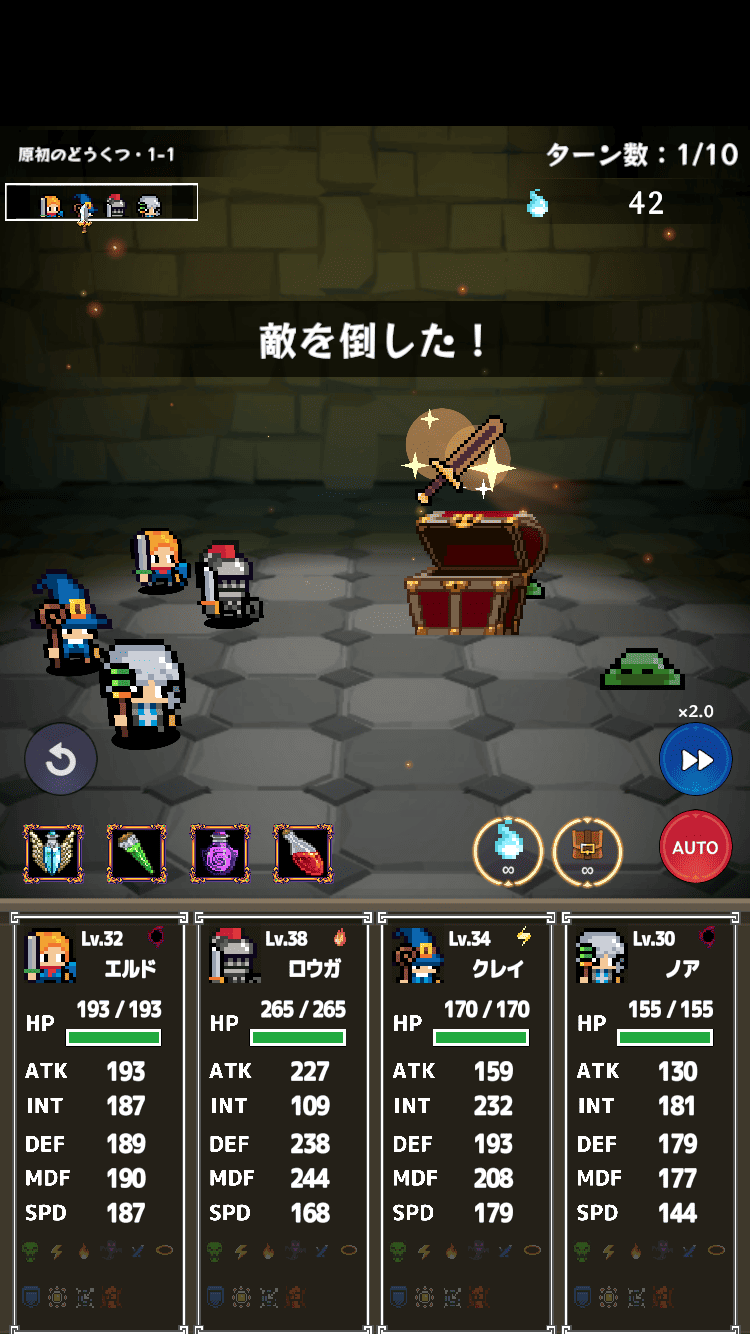This screenshot has height=1334, width=750.
Task: Tap the green slime enemy
Action: pyautogui.click(x=641, y=668)
